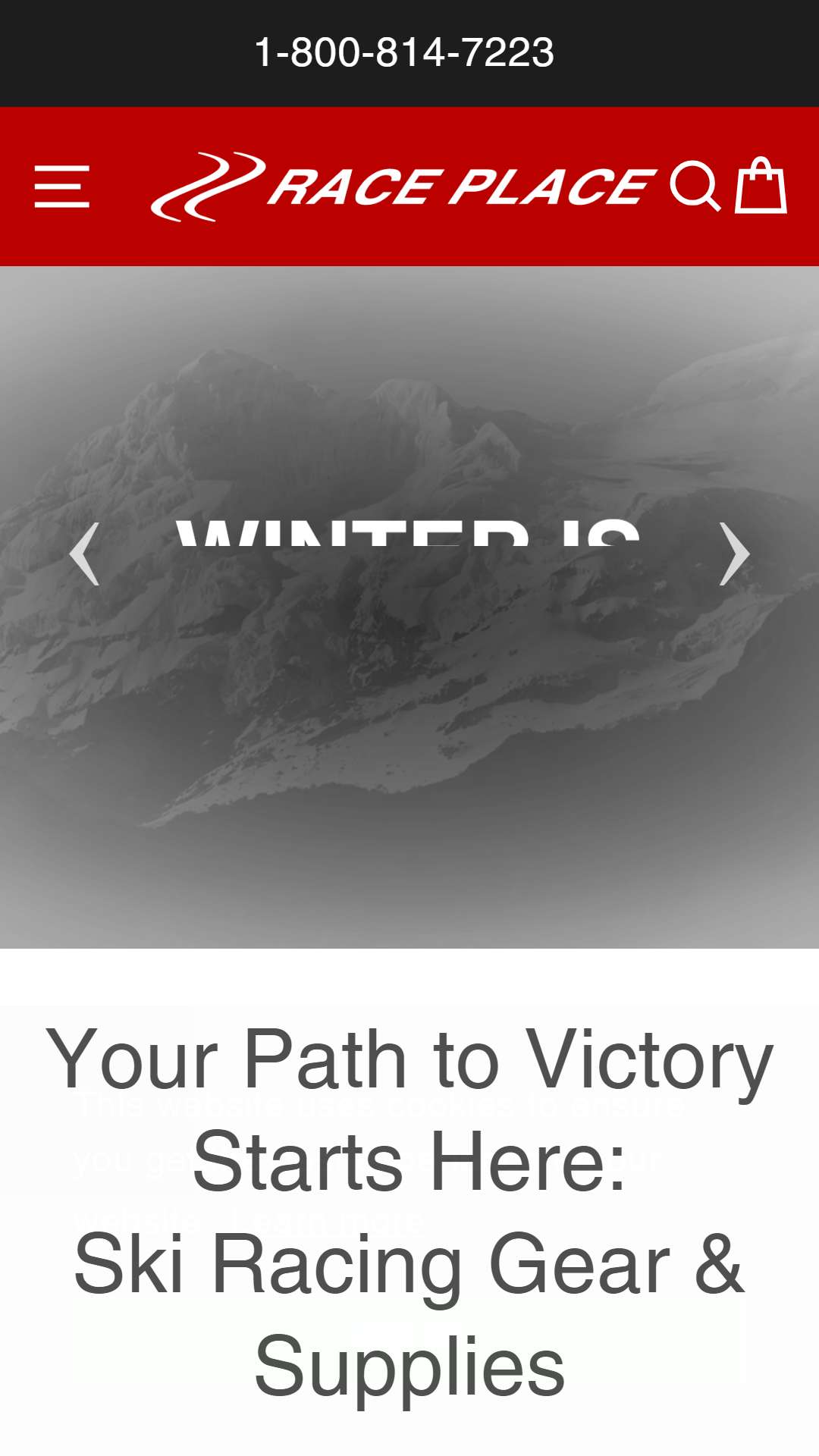View the shopping bag cart
The width and height of the screenshot is (819, 1456).
pyautogui.click(x=761, y=186)
